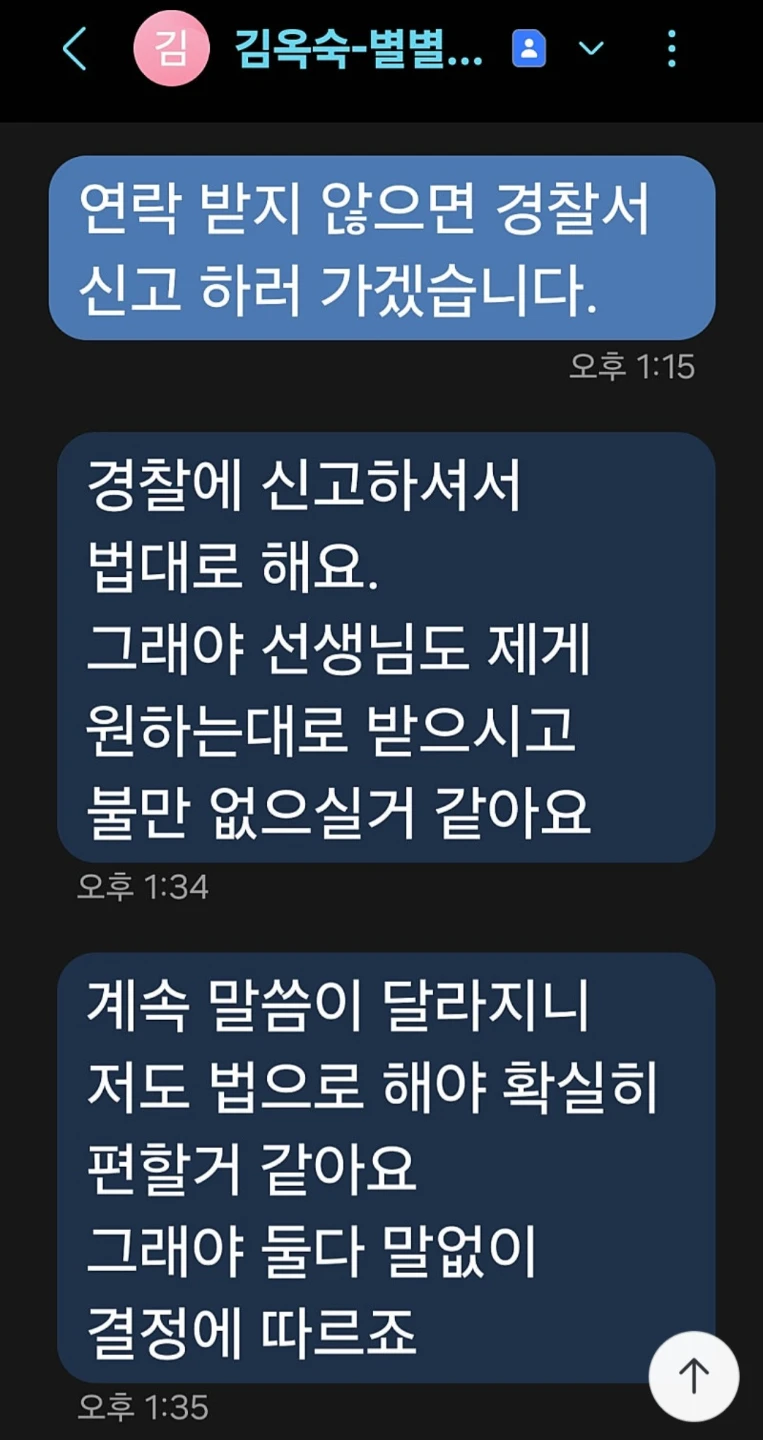Open the 김옥숙 contact avatar
Viewport: 763px width, 1440px height.
(171, 48)
